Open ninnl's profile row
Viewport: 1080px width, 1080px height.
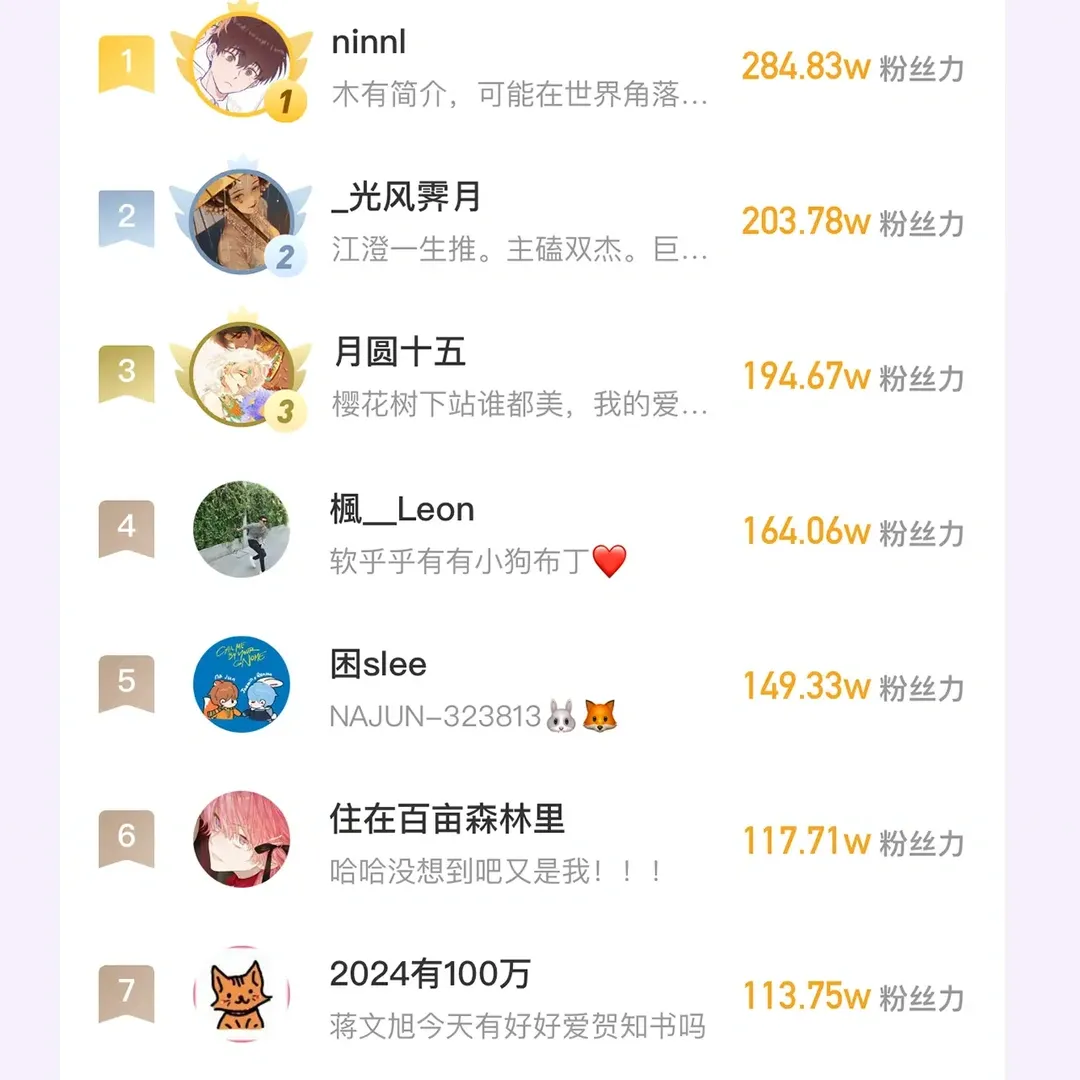[520, 68]
